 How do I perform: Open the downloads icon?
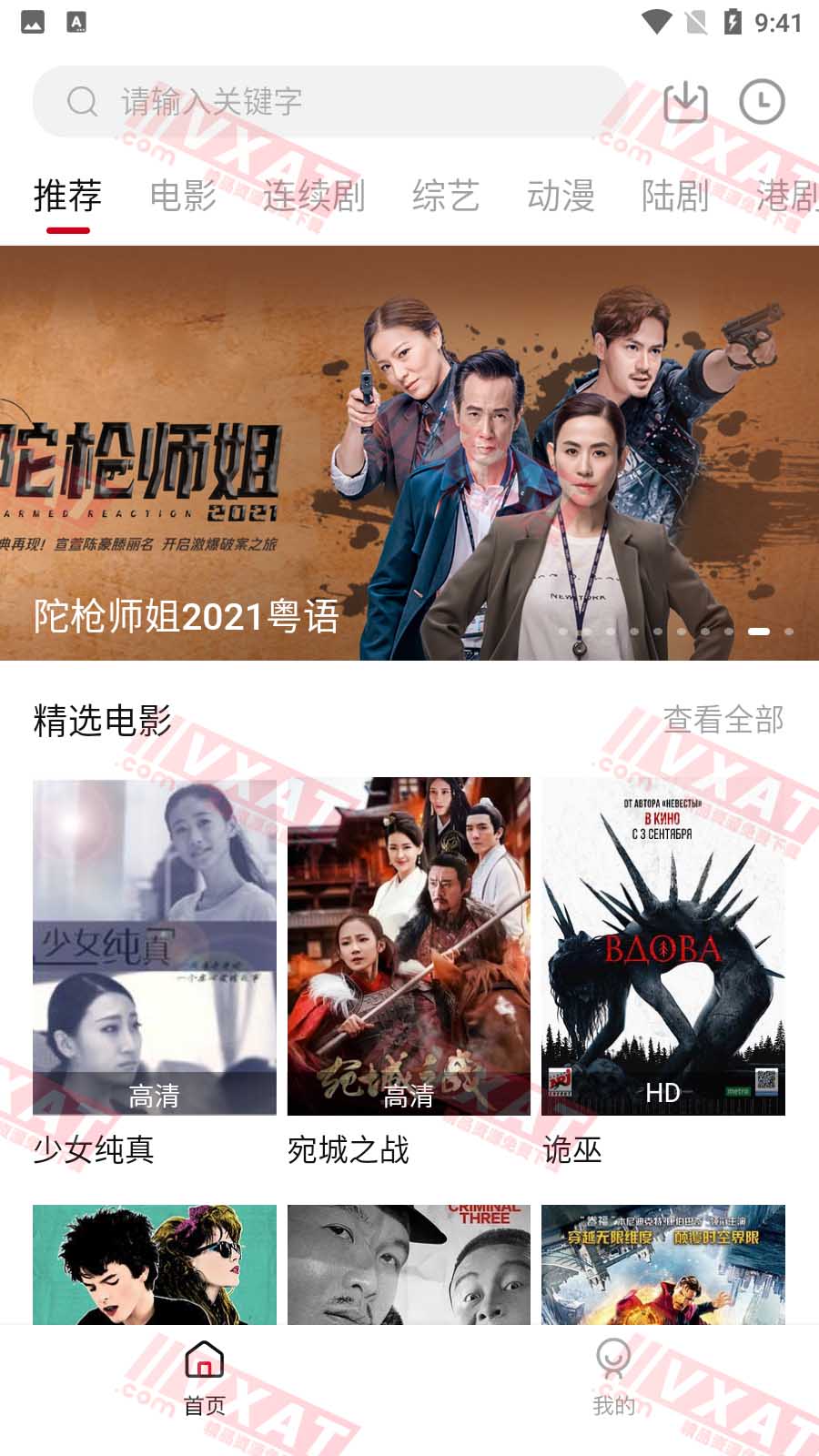coord(685,101)
